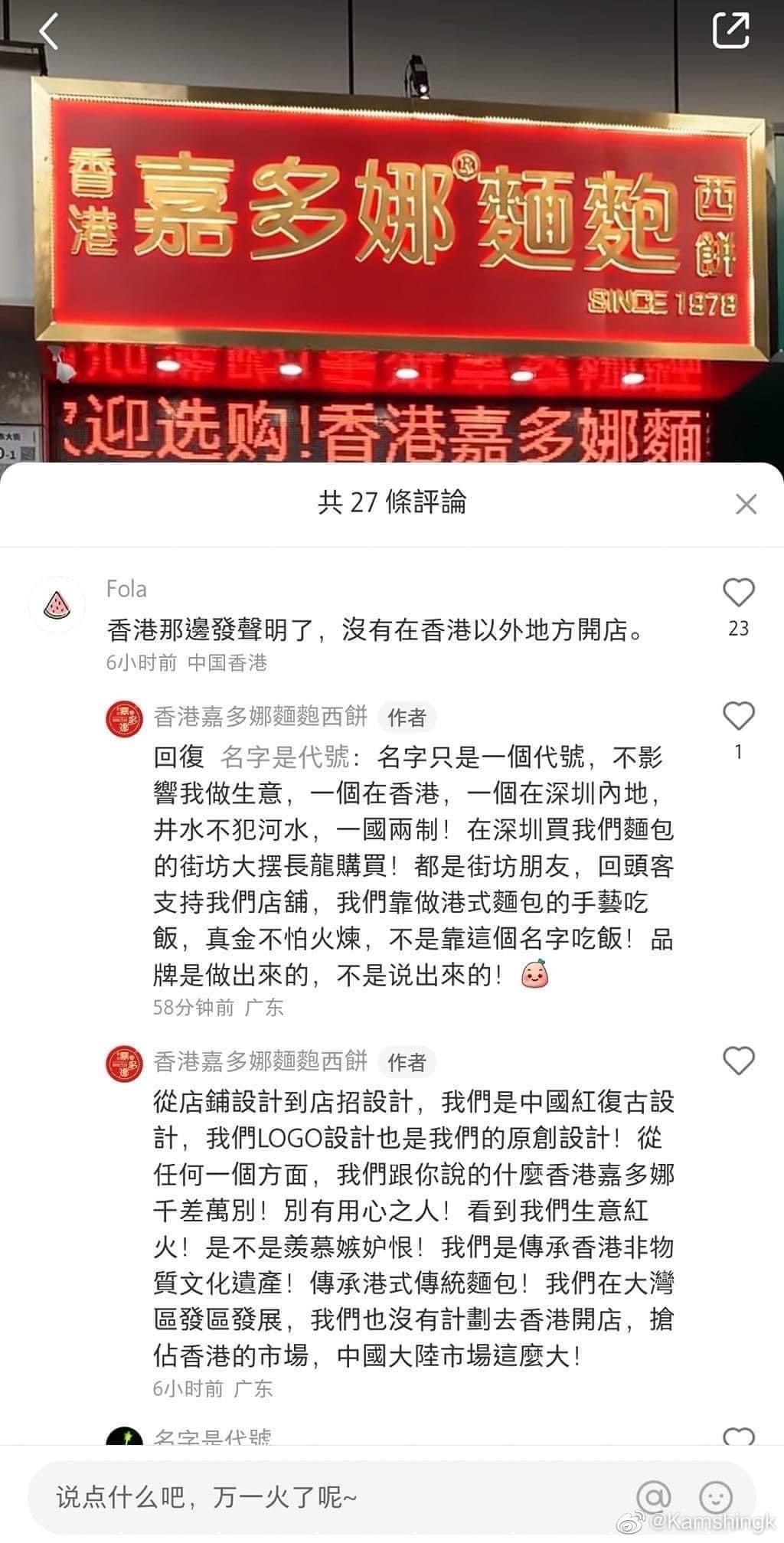Viewport: 784px width, 1543px height.
Task: Like the author's reply to 名字是代號
Action: click(738, 717)
